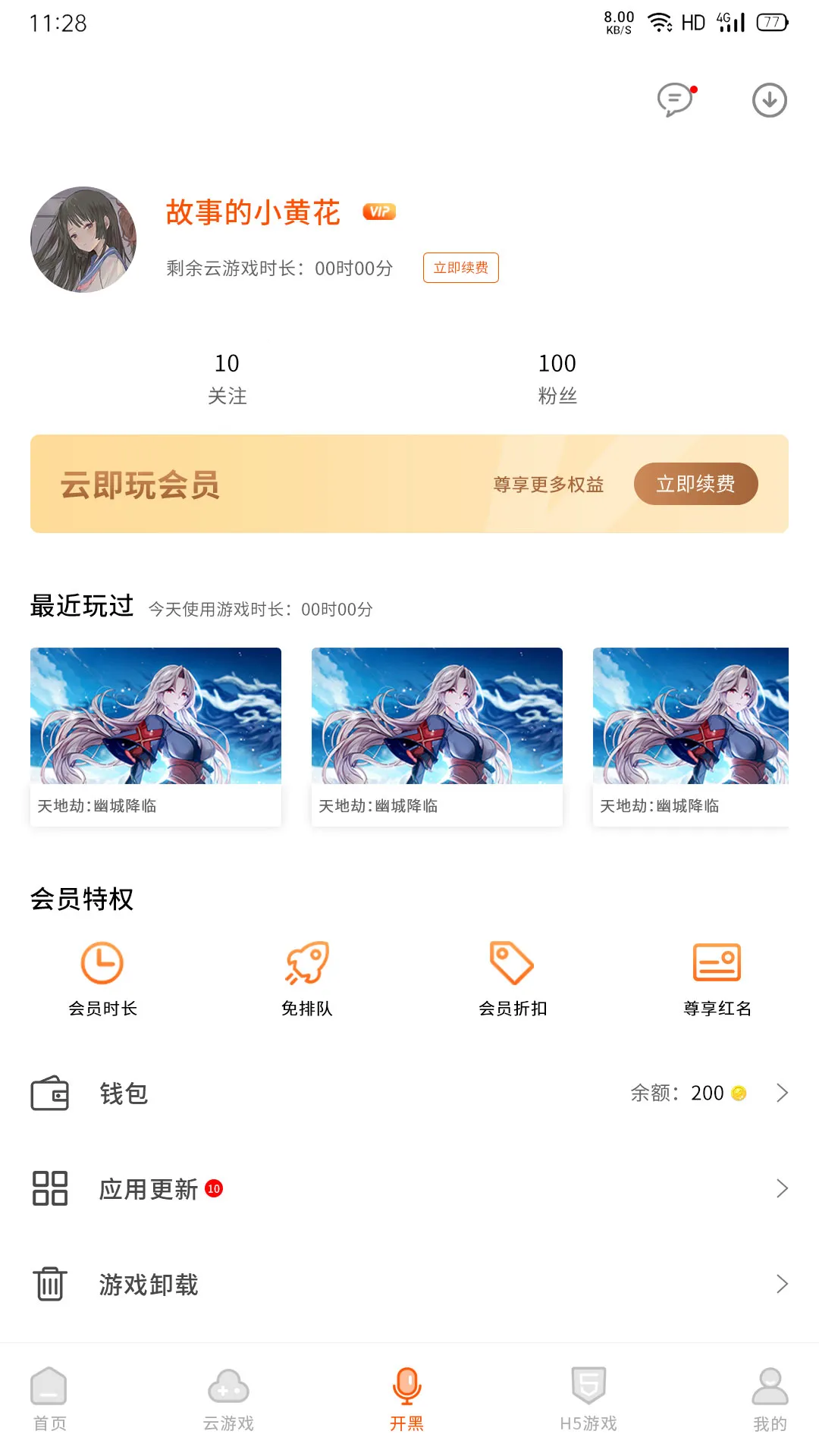Renew membership via 云即玩会员 banner button
This screenshot has width=819, height=1456.
pos(695,484)
